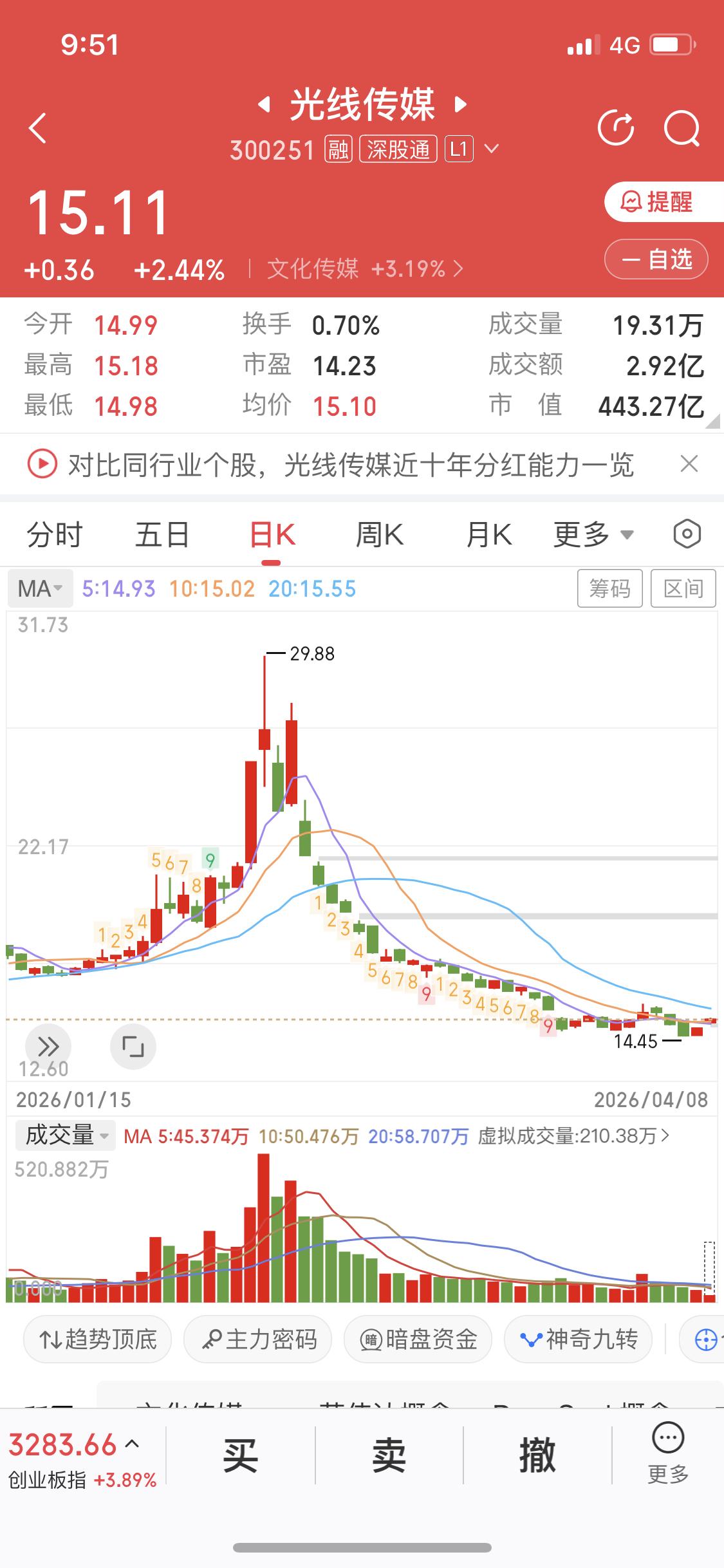Viewport: 724px width, 1568px height.
Task: Toggle the 区间 range selection mode
Action: pyautogui.click(x=683, y=588)
